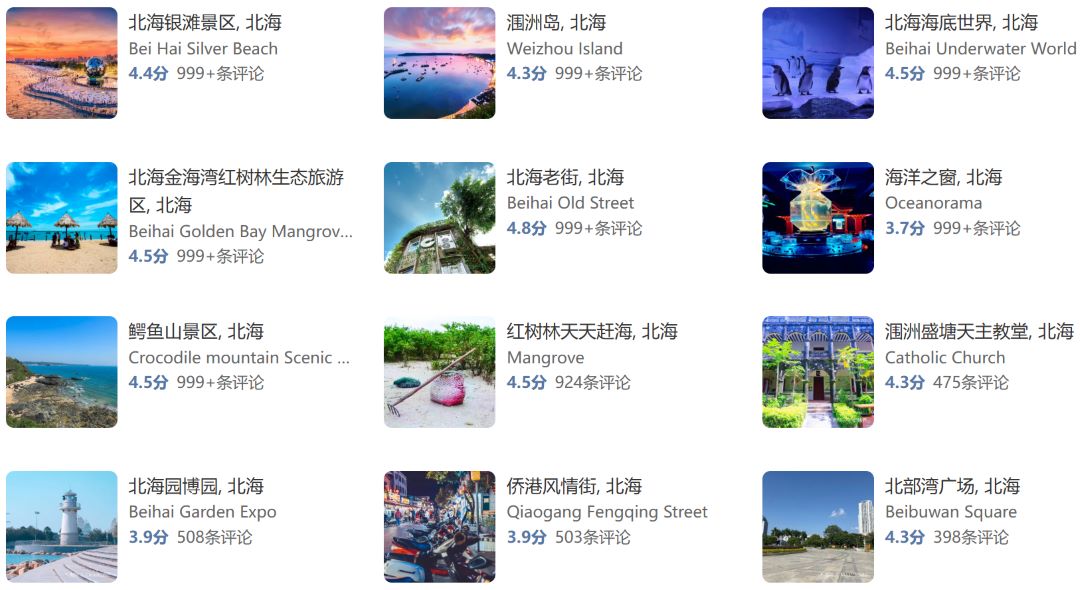Viewport: 1080px width, 590px height.
Task: Open Qiaogang Fengqing Street attraction
Action: [x=573, y=487]
